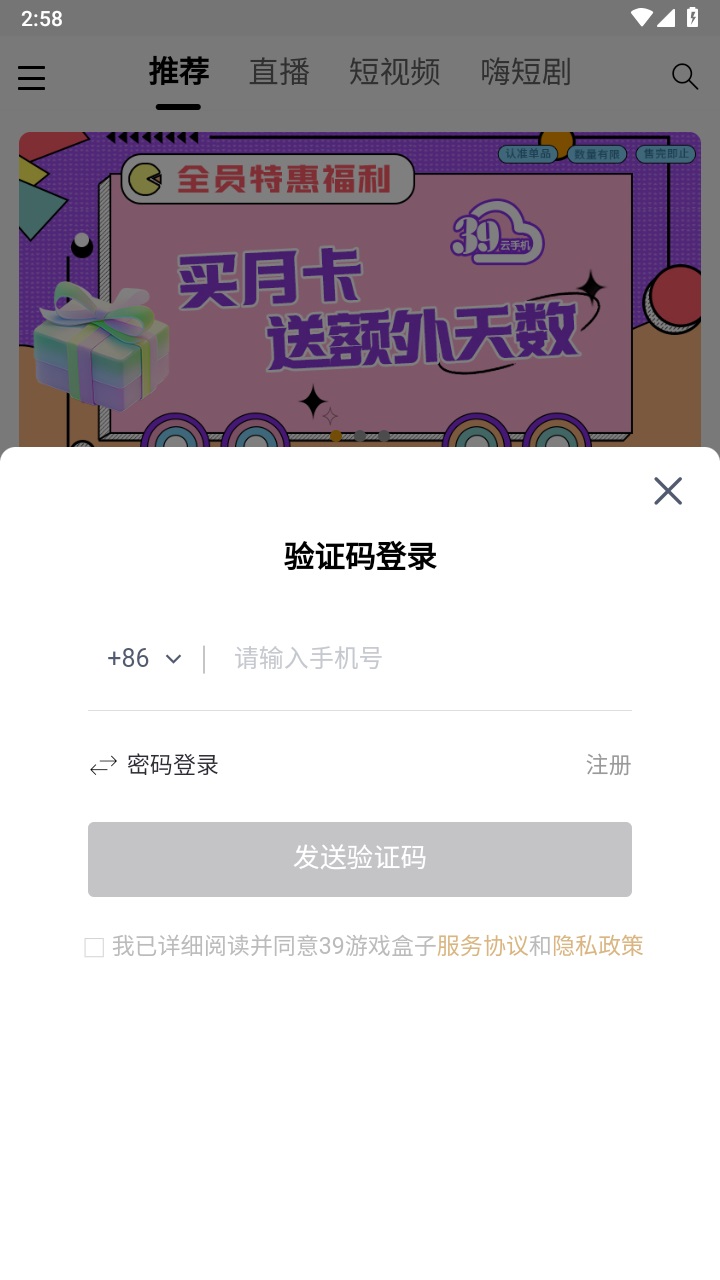Switch to the 短视频 tab

394,73
